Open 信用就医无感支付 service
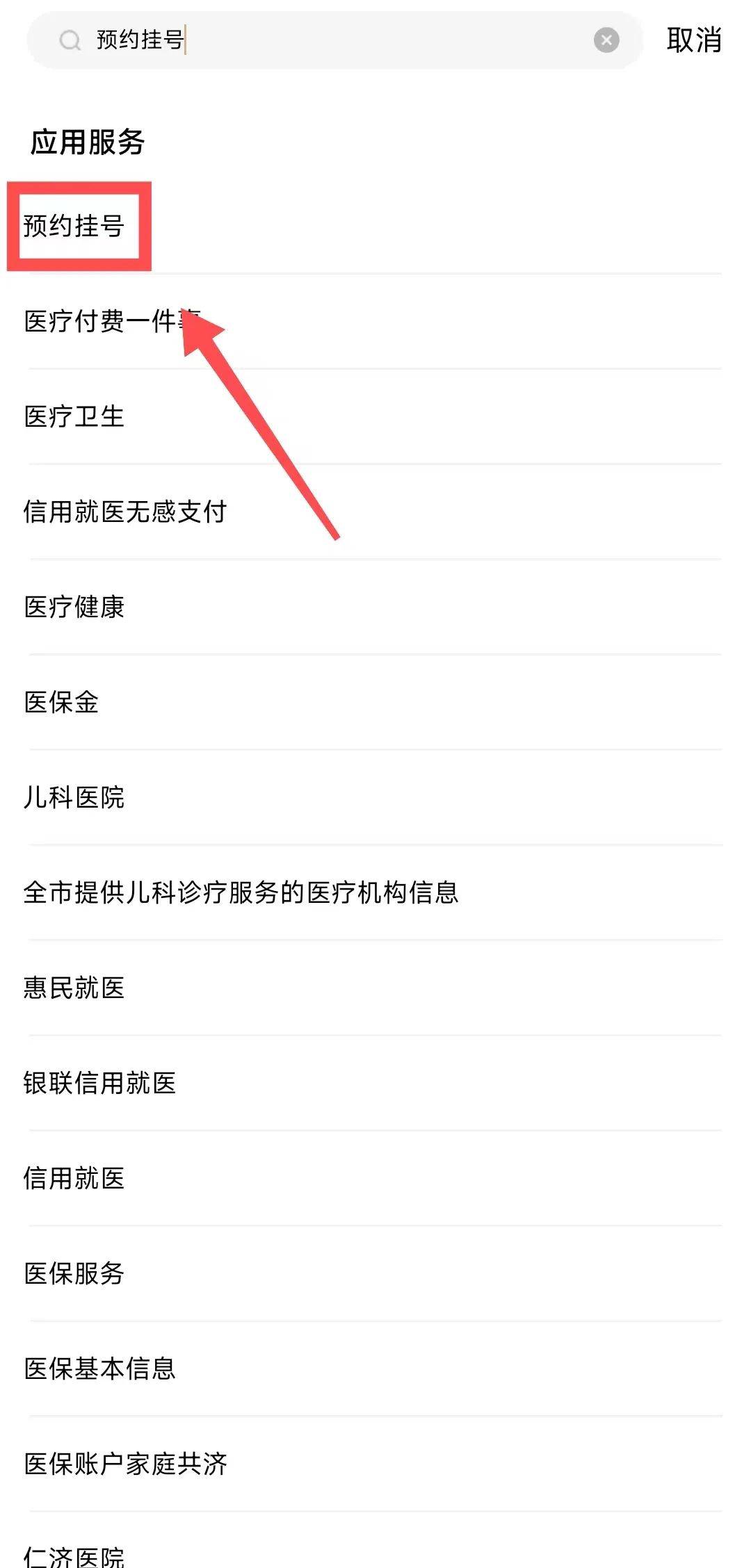This screenshot has width=751, height=1568. [x=125, y=512]
